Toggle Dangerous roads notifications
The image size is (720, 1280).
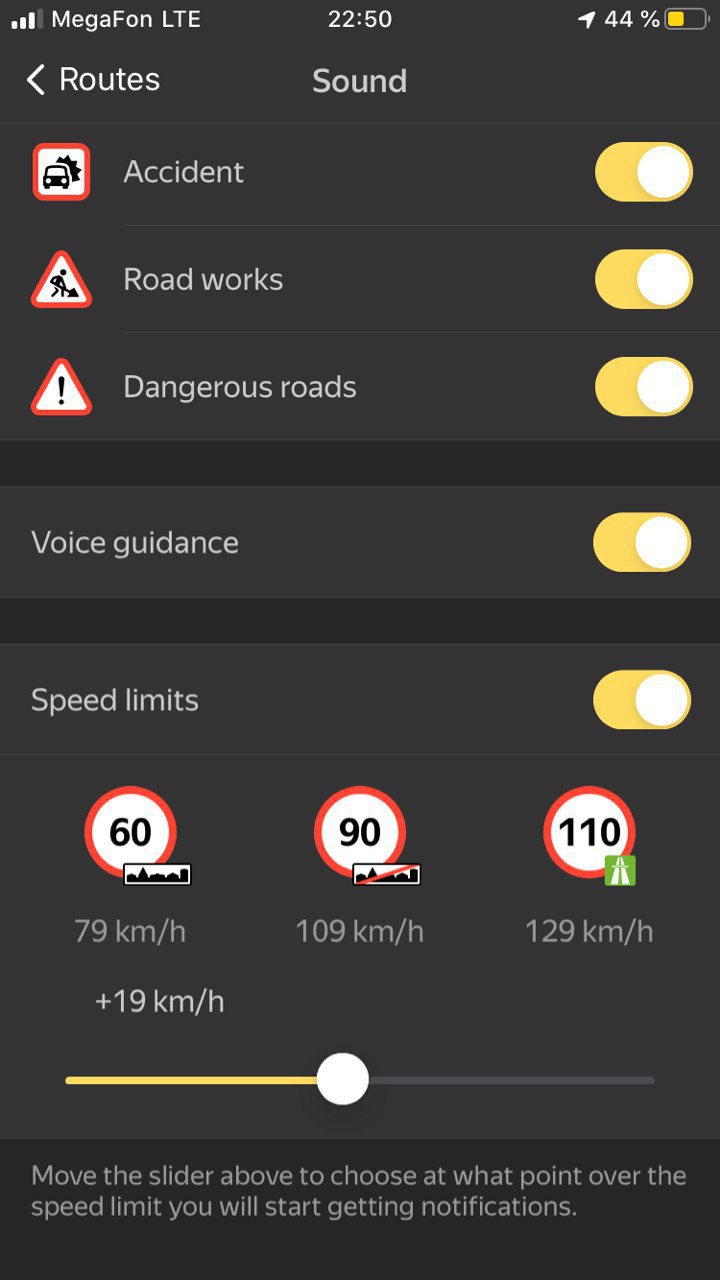(643, 387)
